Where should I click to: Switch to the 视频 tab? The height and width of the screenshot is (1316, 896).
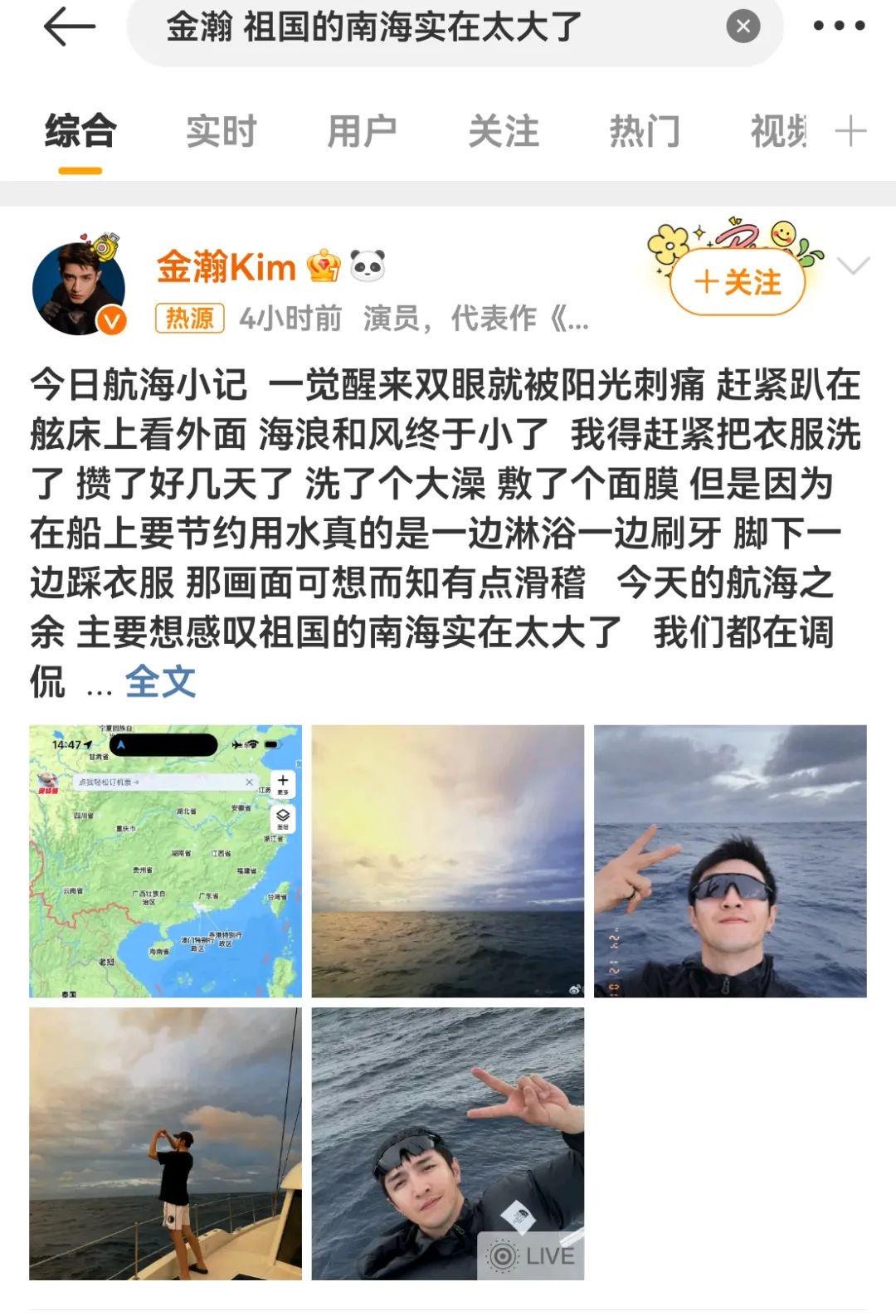[778, 132]
